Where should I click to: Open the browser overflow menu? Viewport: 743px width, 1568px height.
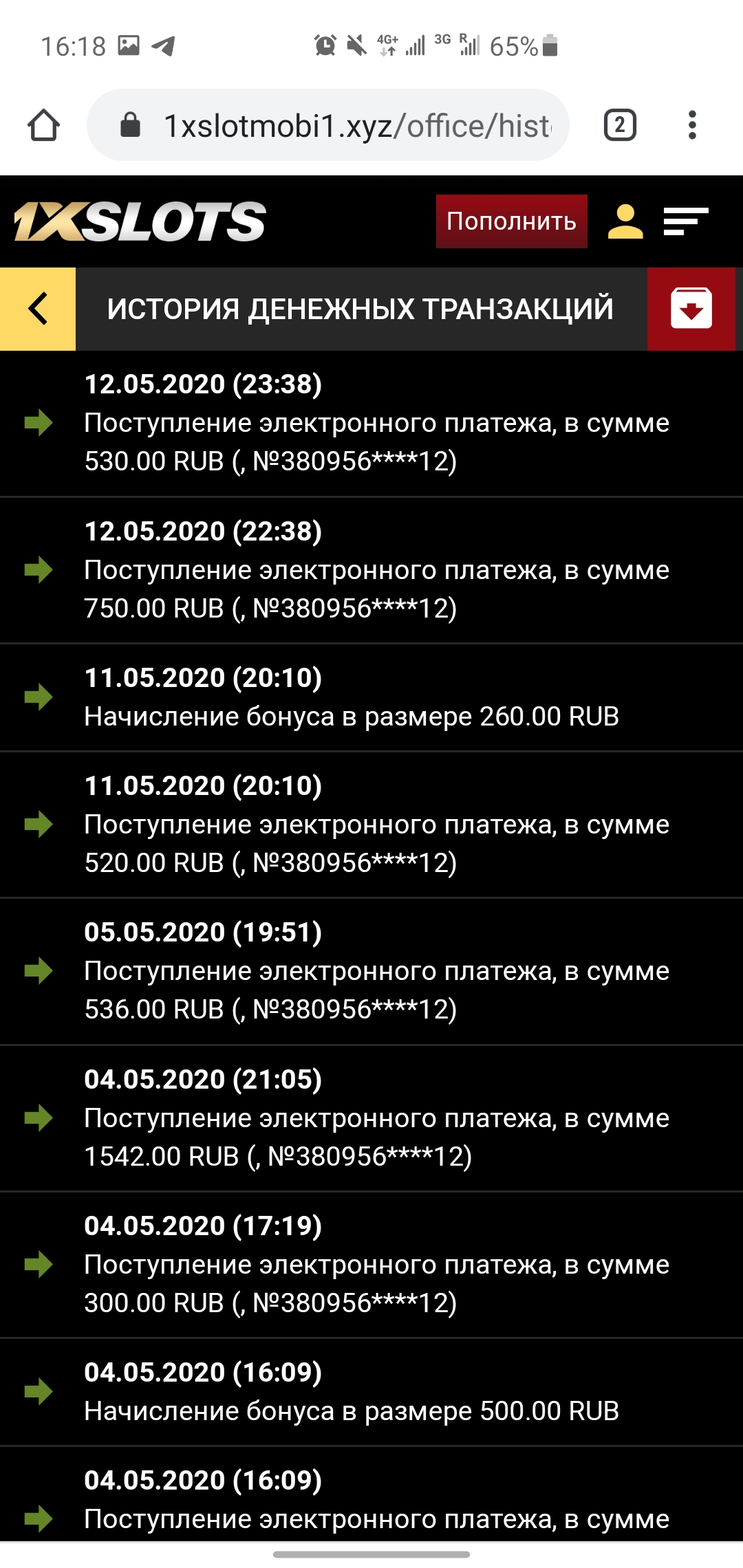(692, 125)
